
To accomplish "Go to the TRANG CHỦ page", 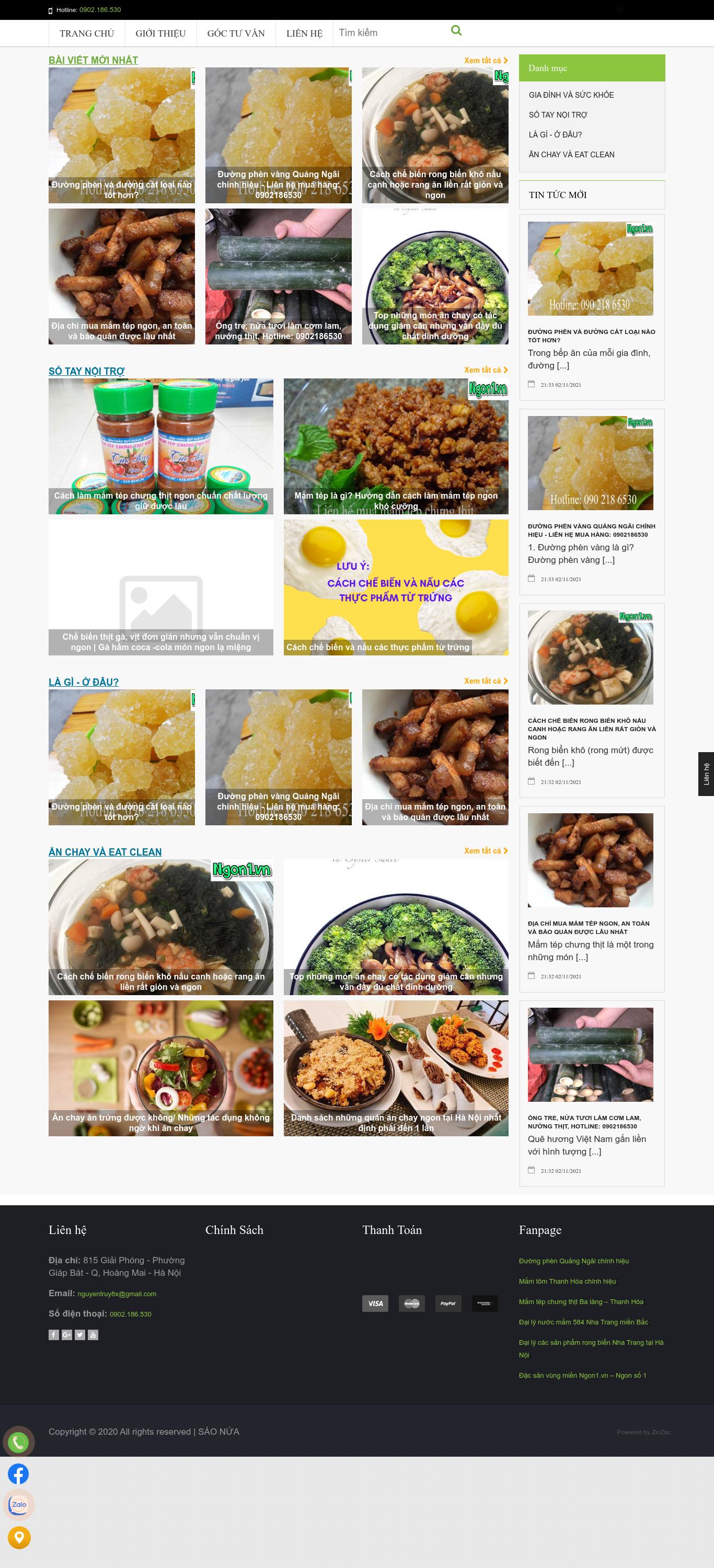I will coord(86,33).
